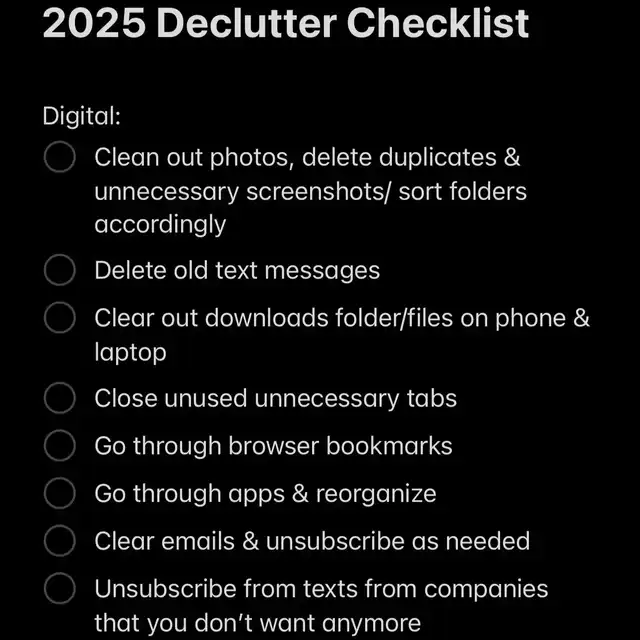Screen dimensions: 640x640
Task: Check the 'Clear emails & unsubscribe' item
Action: pos(60,541)
